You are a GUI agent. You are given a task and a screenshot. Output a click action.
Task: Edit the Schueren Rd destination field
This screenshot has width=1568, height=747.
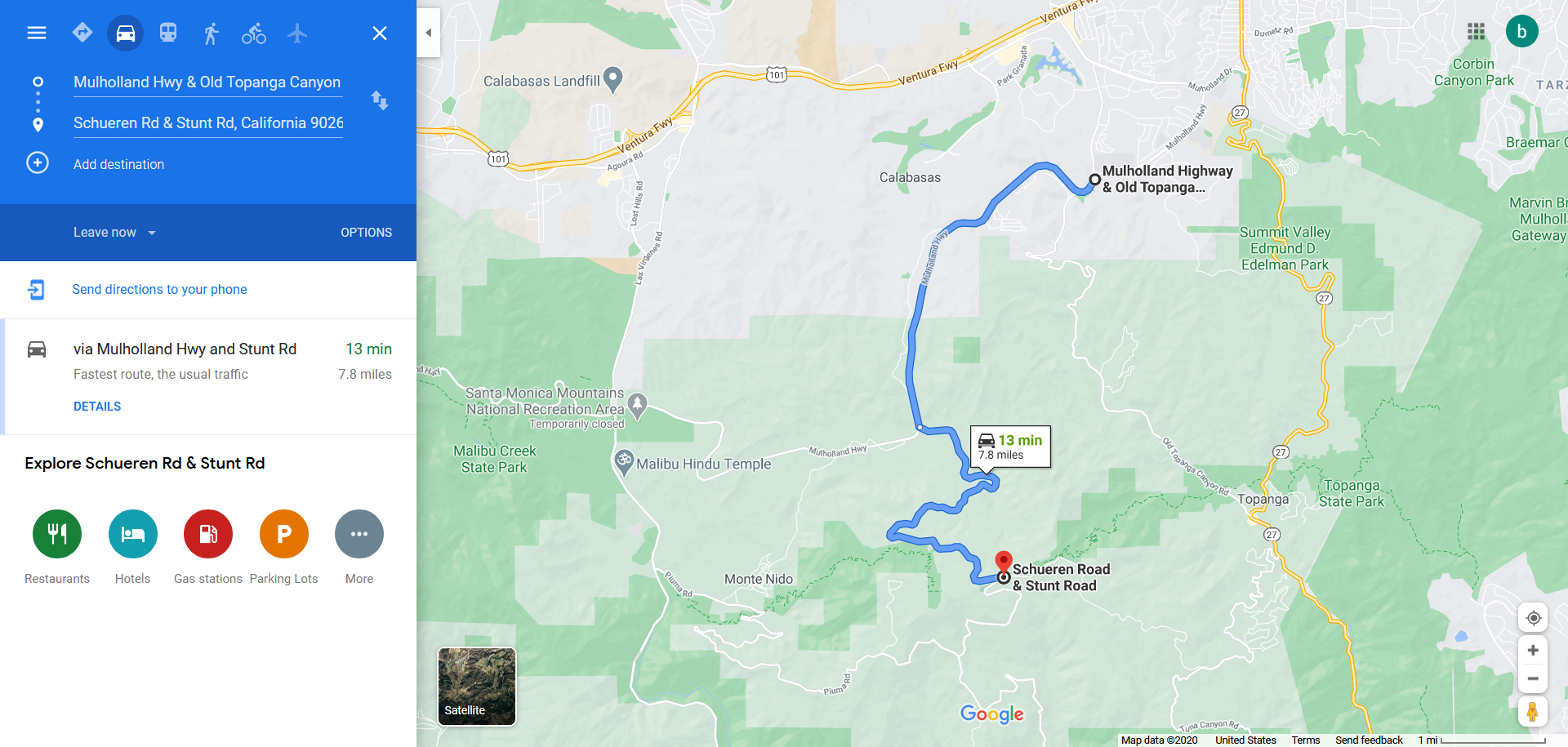tap(207, 123)
